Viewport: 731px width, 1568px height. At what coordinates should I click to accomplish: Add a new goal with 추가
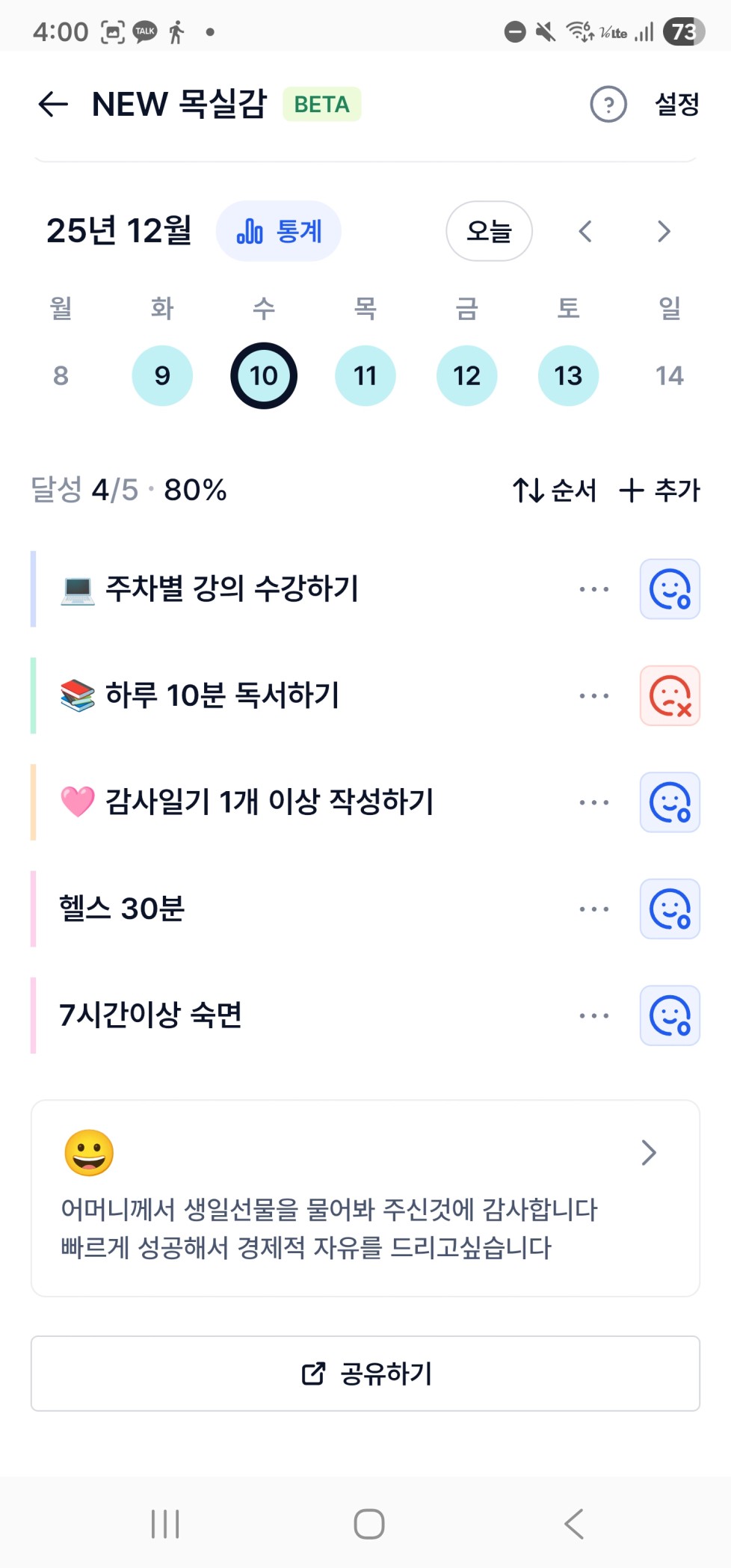(659, 491)
